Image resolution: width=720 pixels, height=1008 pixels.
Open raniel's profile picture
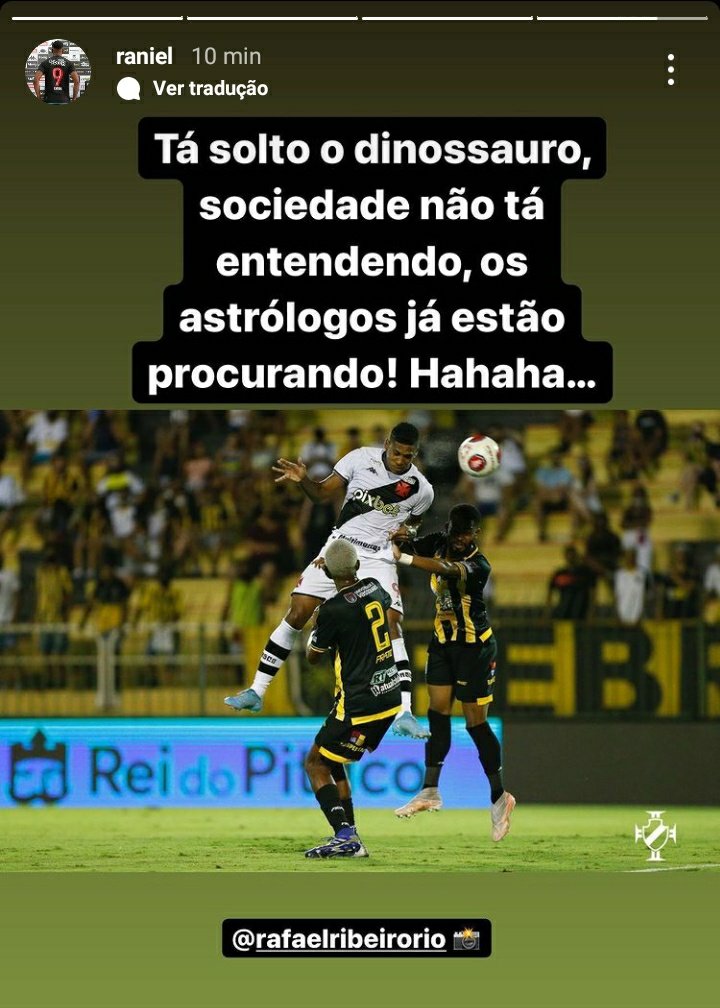click(x=57, y=72)
